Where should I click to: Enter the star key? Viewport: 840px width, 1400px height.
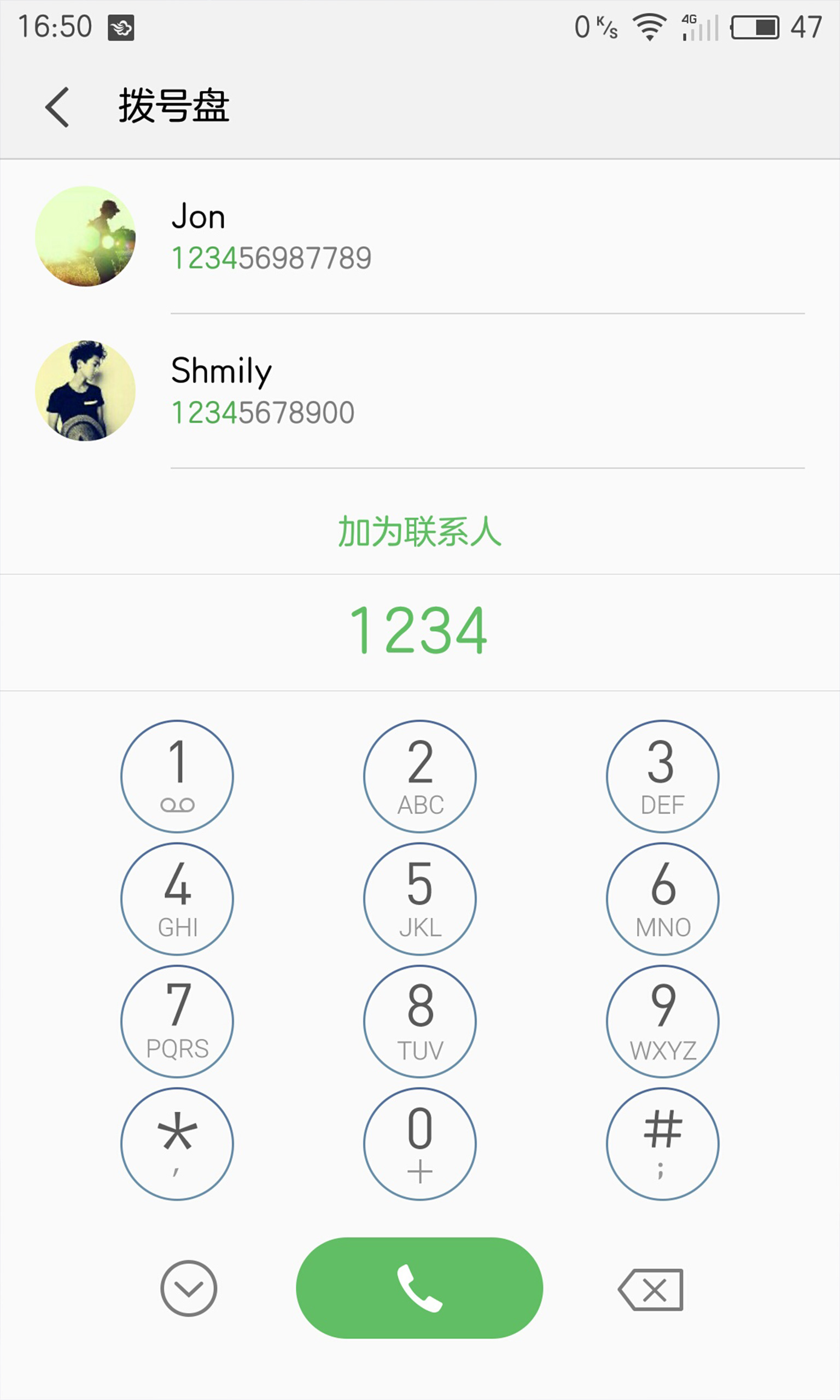coord(177,1144)
